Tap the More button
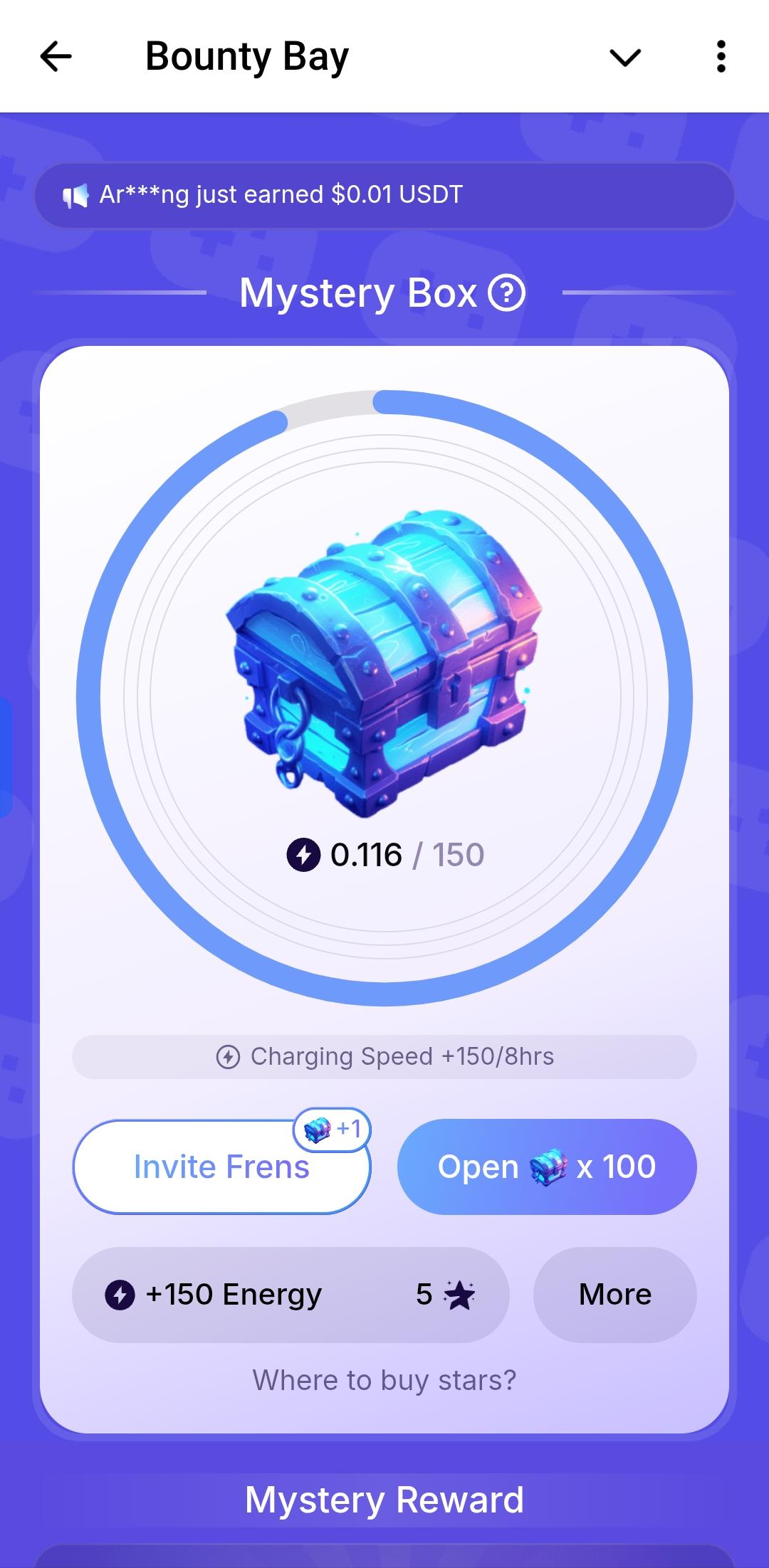The height and width of the screenshot is (1568, 769). click(x=614, y=1295)
